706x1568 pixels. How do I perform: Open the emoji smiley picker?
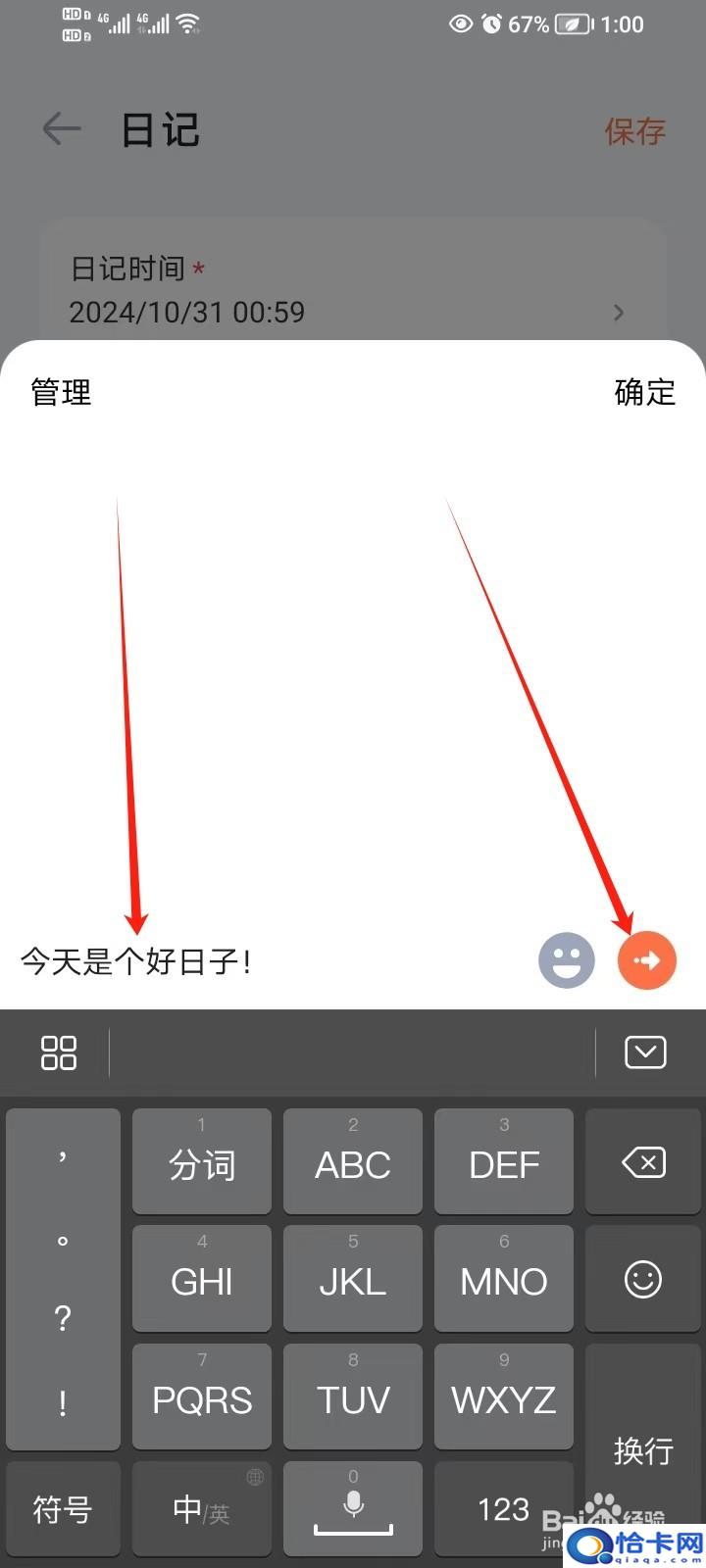tap(567, 960)
